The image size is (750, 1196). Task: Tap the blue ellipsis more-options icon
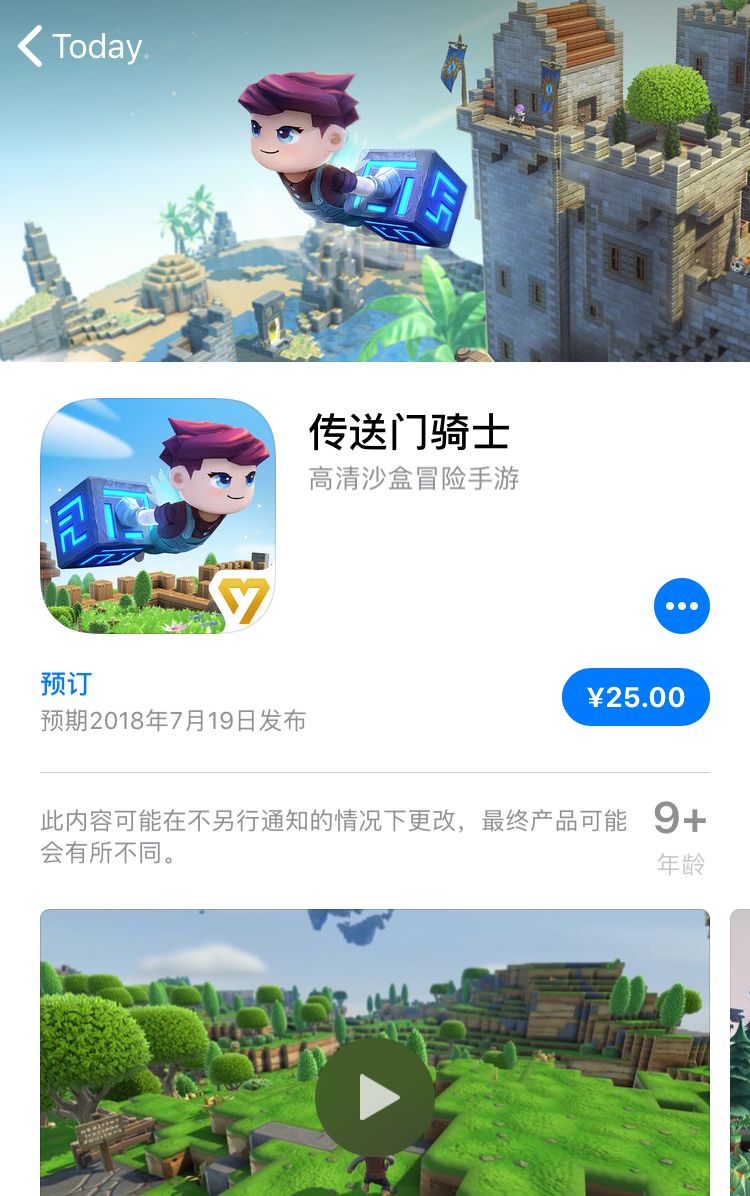(x=682, y=606)
